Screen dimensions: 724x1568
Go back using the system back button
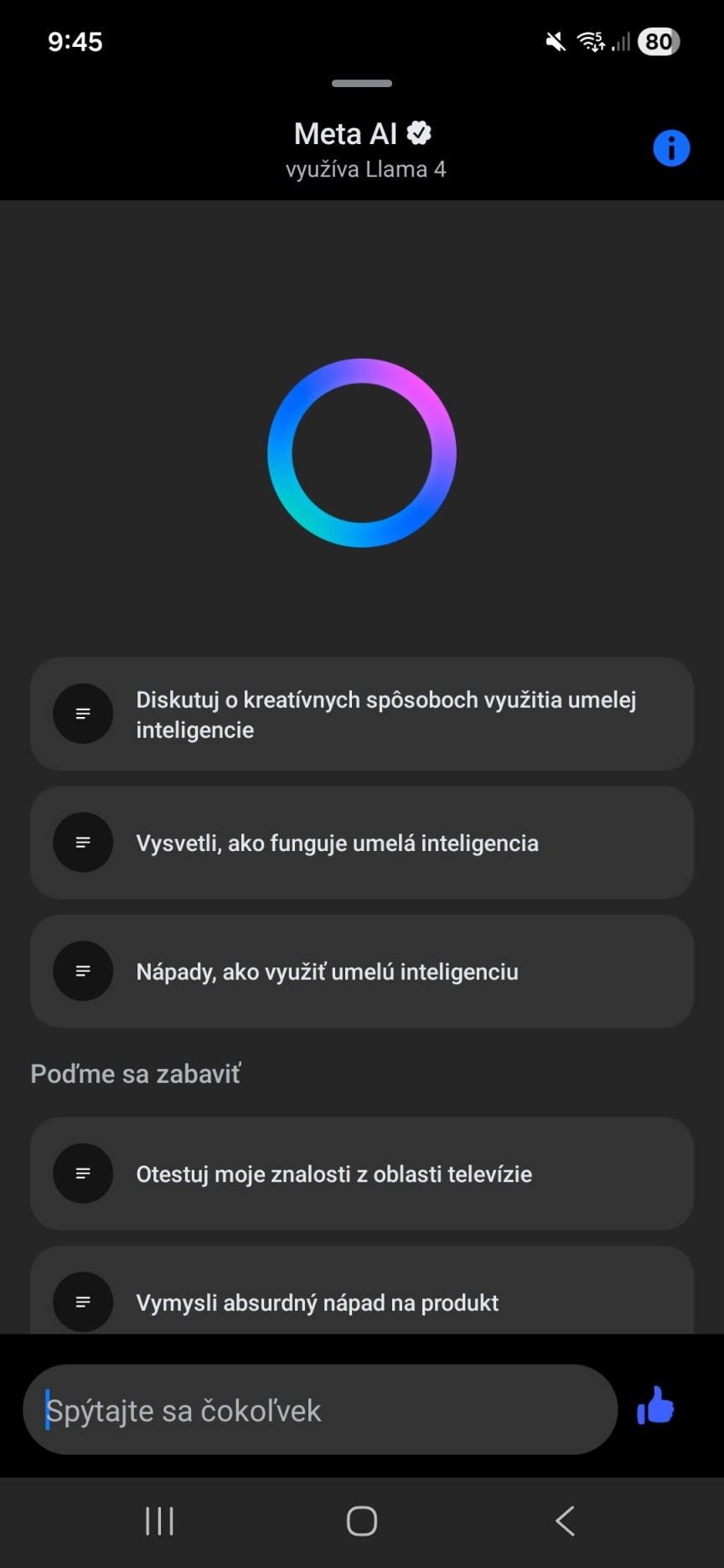pyautogui.click(x=566, y=1521)
